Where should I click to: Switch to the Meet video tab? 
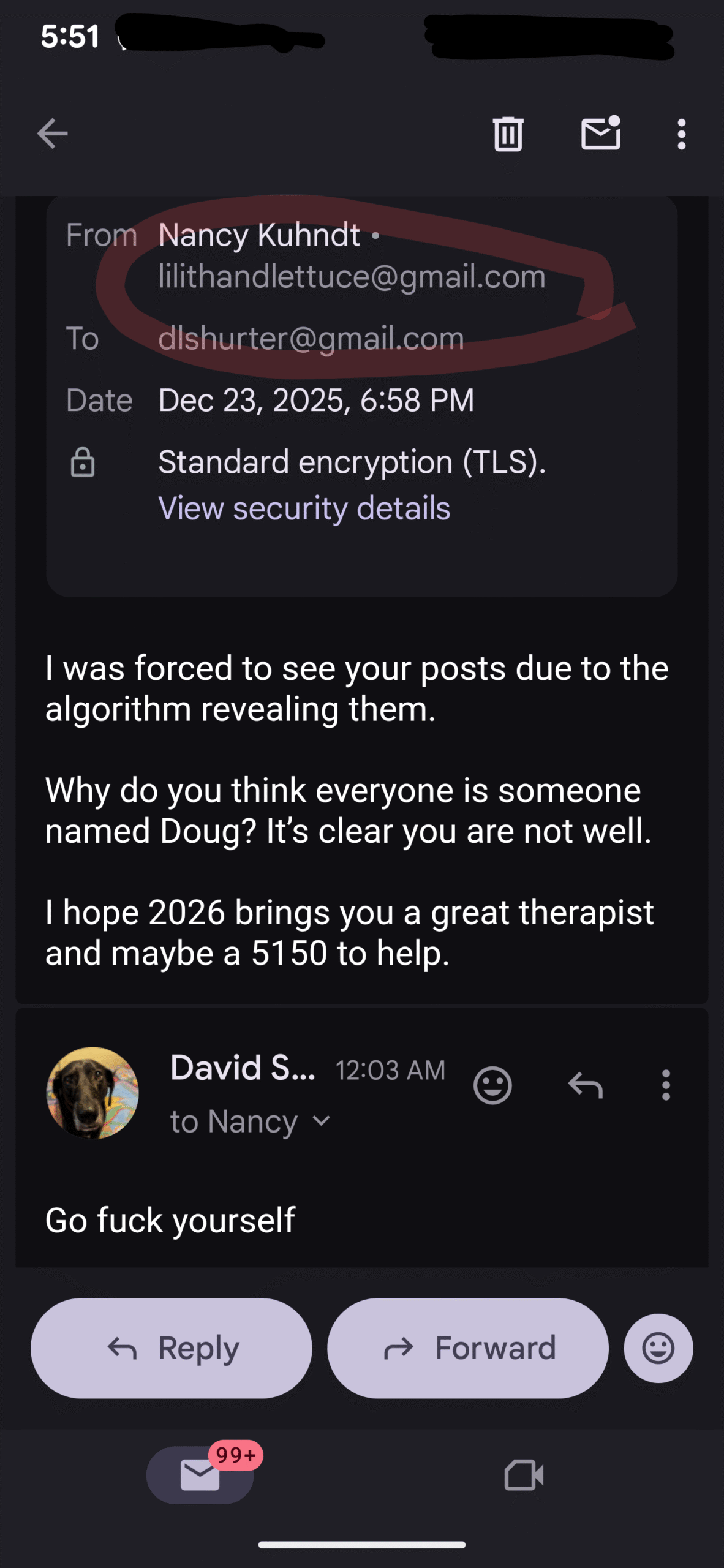[524, 1476]
